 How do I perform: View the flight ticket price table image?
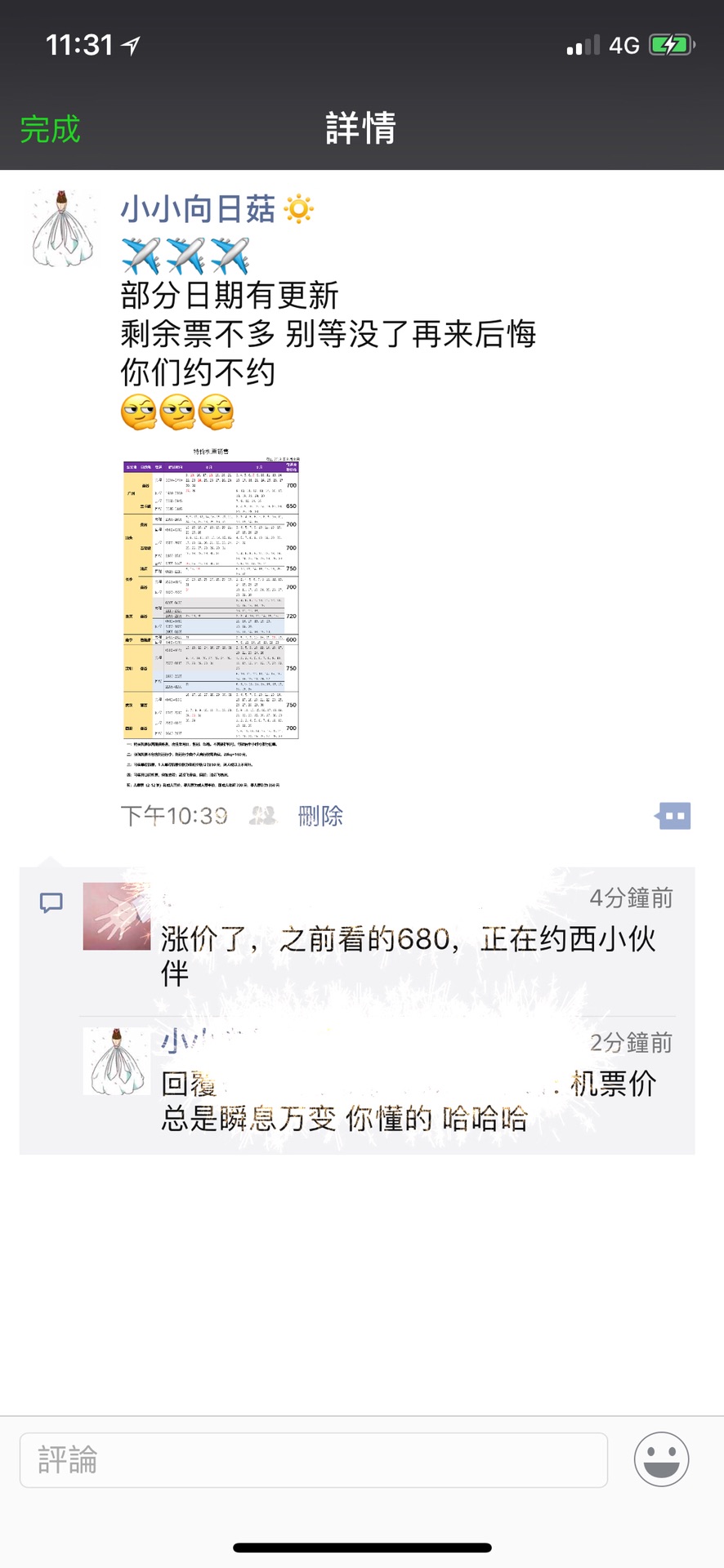tap(212, 617)
